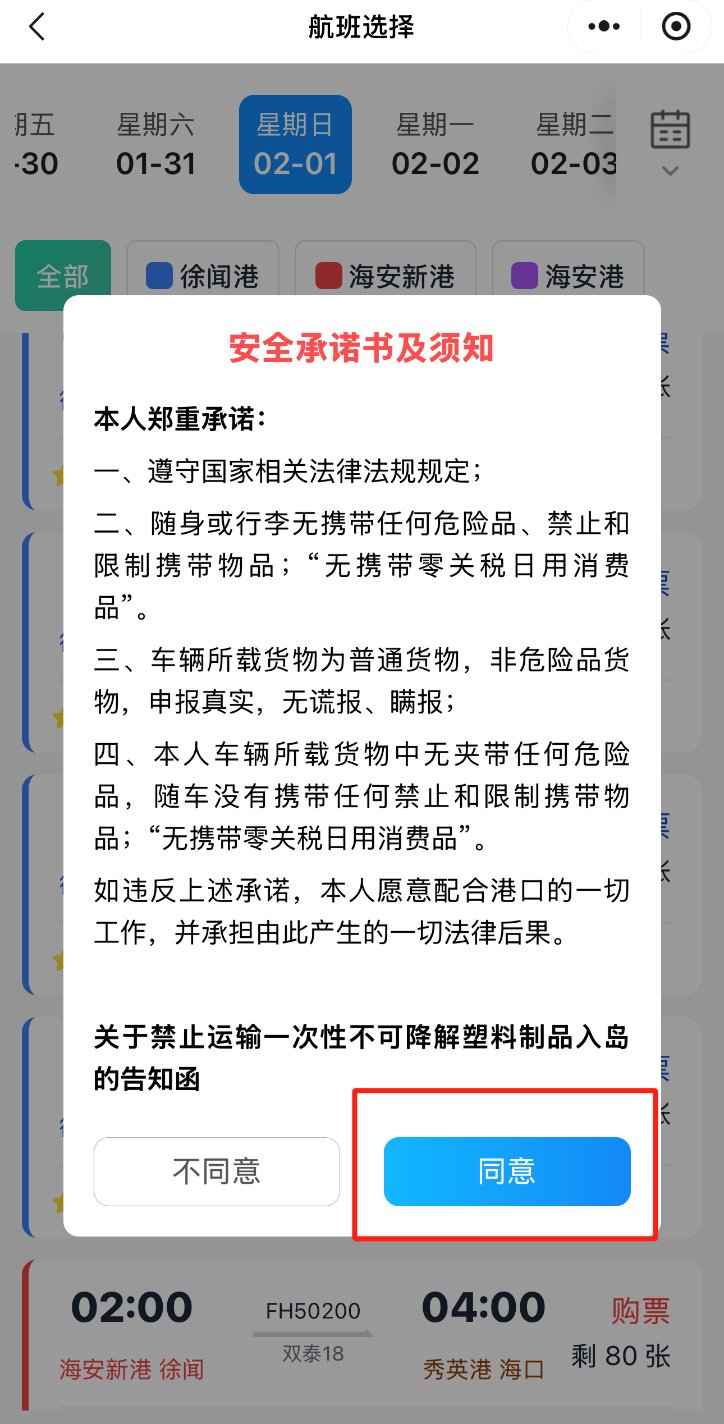Filter flights by 海安新港
Viewport: 724px width, 1424px height.
coord(385,276)
